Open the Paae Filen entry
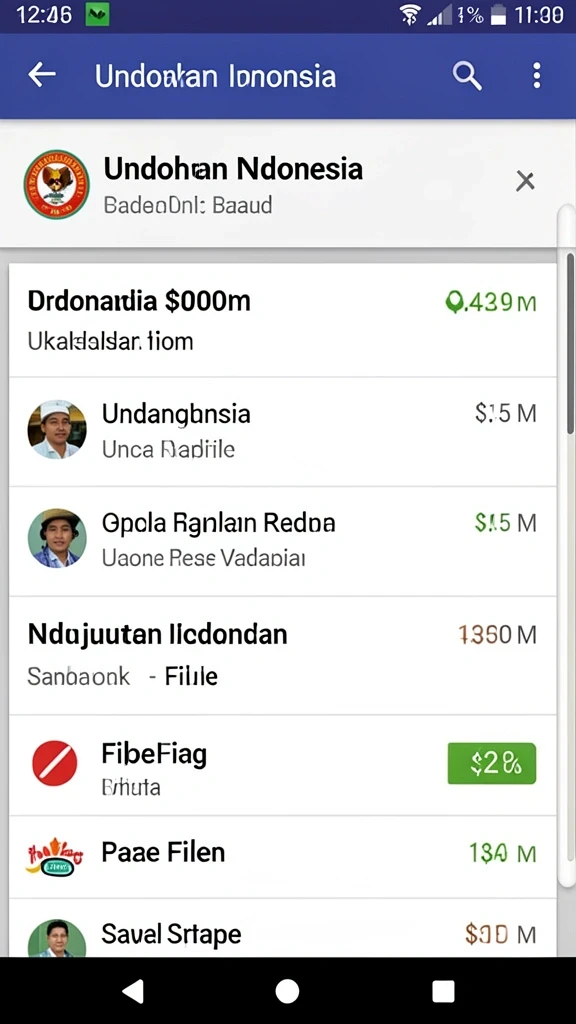Viewport: 576px width, 1024px height. tap(283, 856)
